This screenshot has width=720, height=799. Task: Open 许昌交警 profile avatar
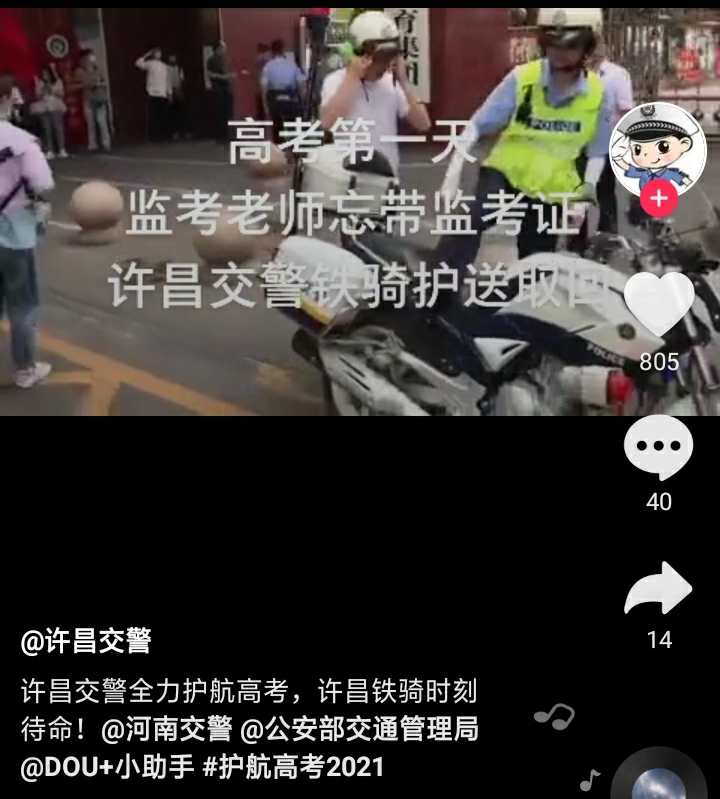658,150
